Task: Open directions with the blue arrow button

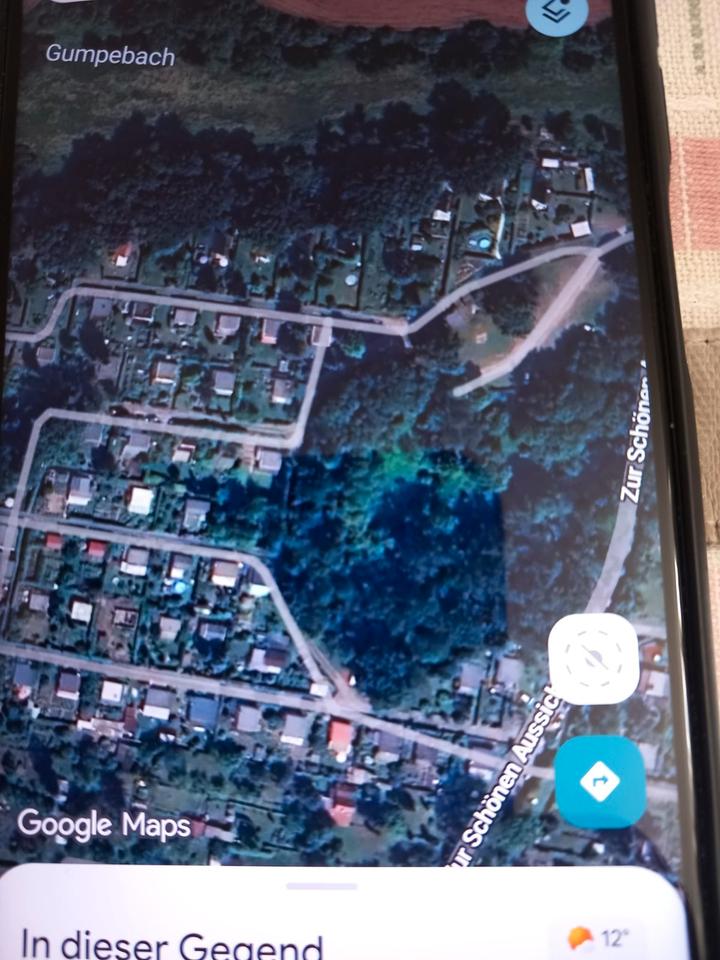Action: [x=598, y=782]
